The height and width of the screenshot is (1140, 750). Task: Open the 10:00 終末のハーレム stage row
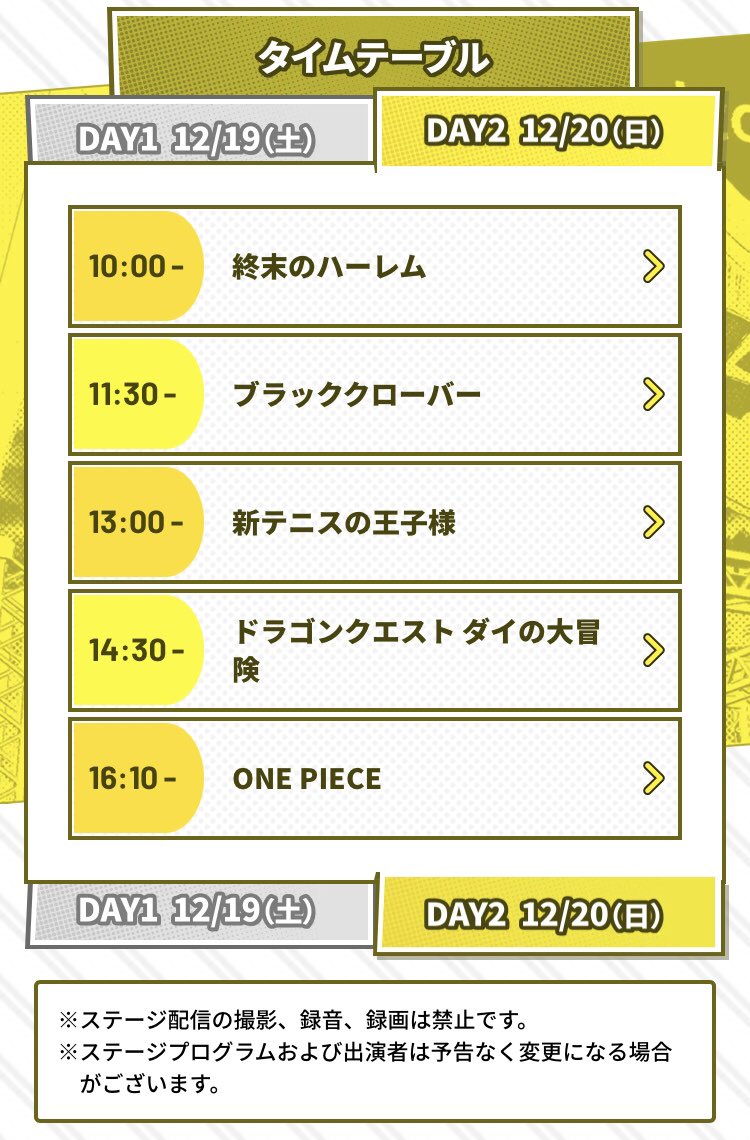click(375, 266)
